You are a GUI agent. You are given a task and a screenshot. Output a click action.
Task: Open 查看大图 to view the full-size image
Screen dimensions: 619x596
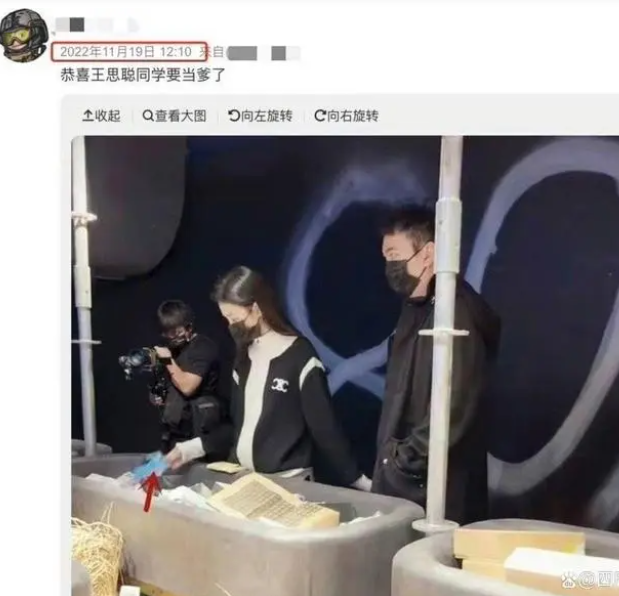point(174,116)
